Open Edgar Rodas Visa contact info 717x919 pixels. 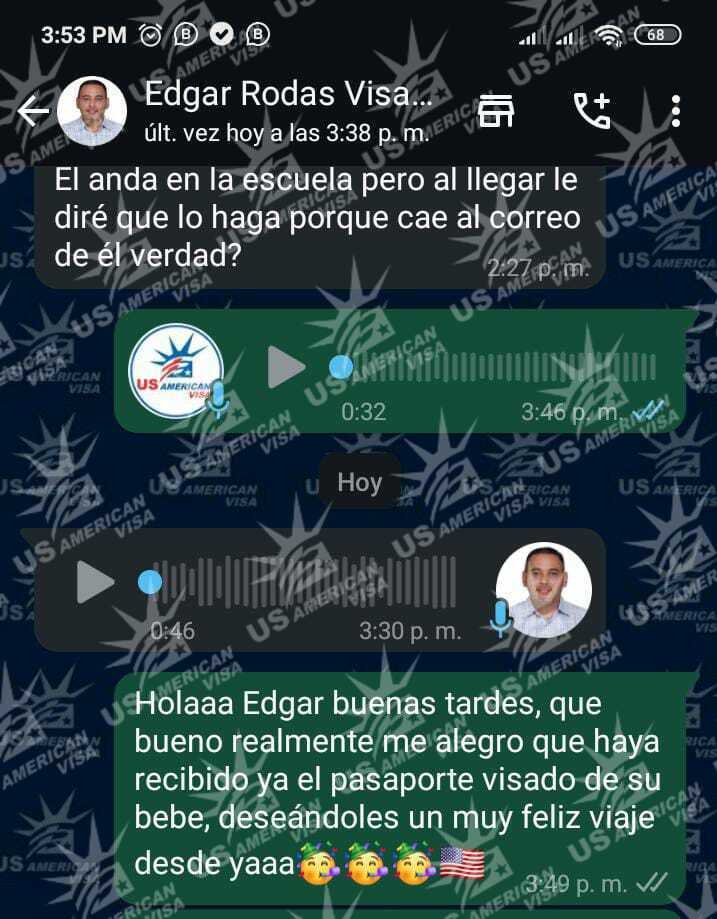click(288, 110)
